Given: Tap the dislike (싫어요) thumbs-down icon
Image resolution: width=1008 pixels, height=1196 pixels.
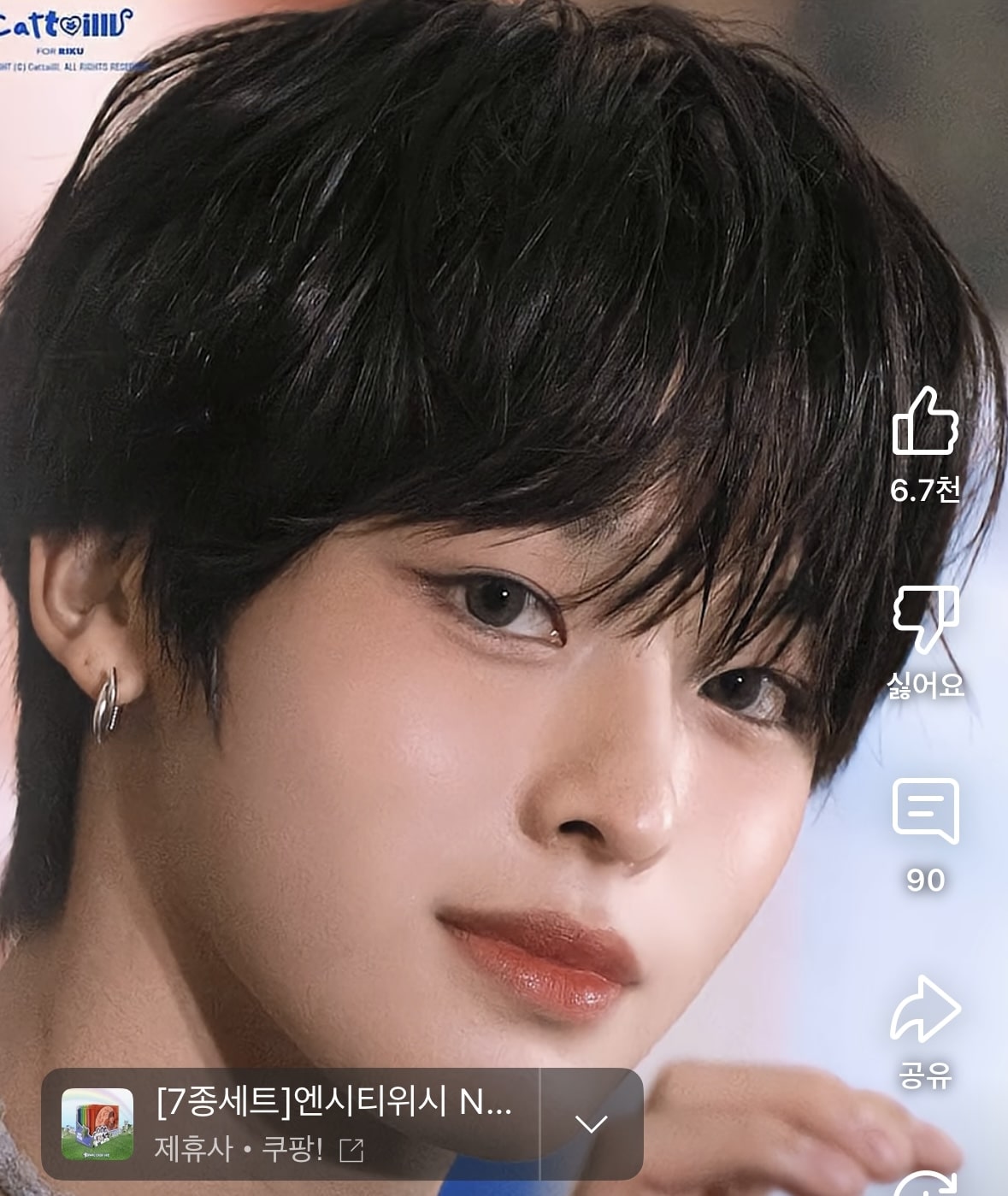Looking at the screenshot, I should [925, 617].
